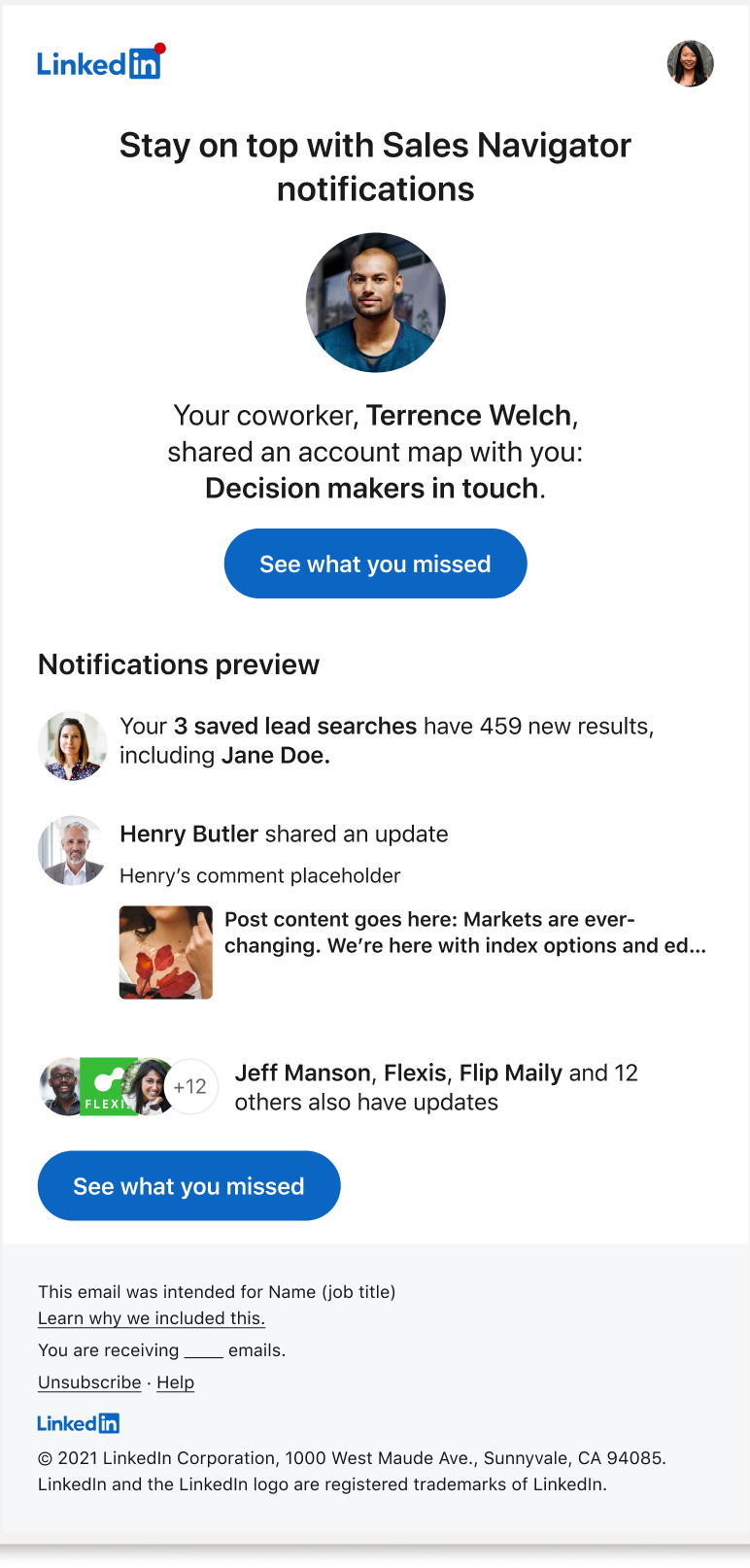Open the Help link in footer

click(175, 1382)
